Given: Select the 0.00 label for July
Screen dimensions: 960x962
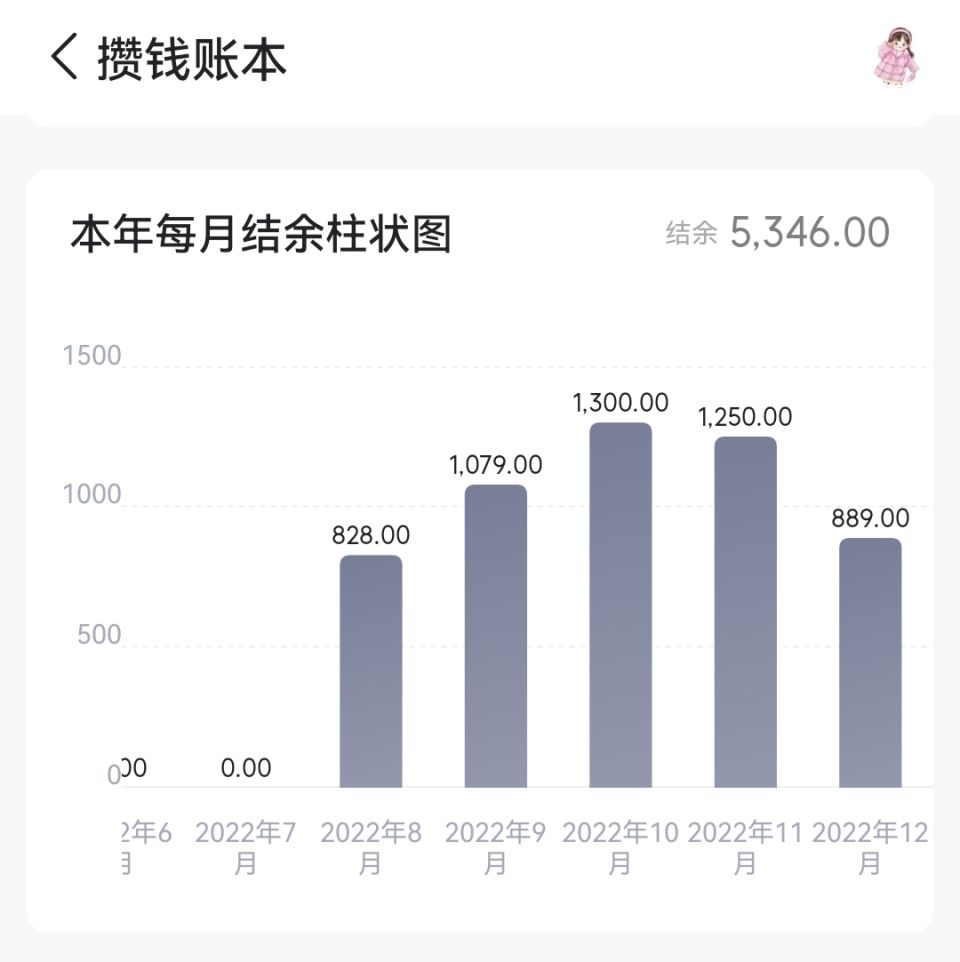Looking at the screenshot, I should pos(246,768).
